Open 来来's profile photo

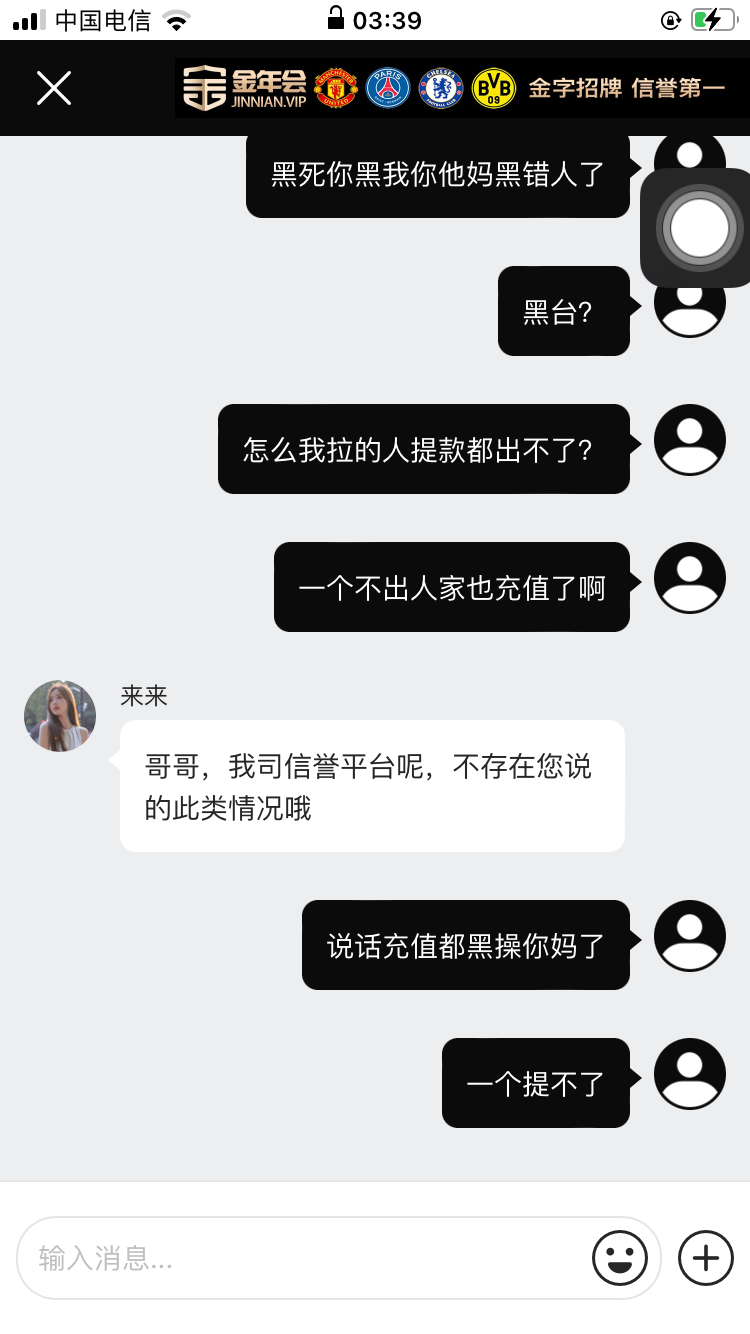(59, 716)
